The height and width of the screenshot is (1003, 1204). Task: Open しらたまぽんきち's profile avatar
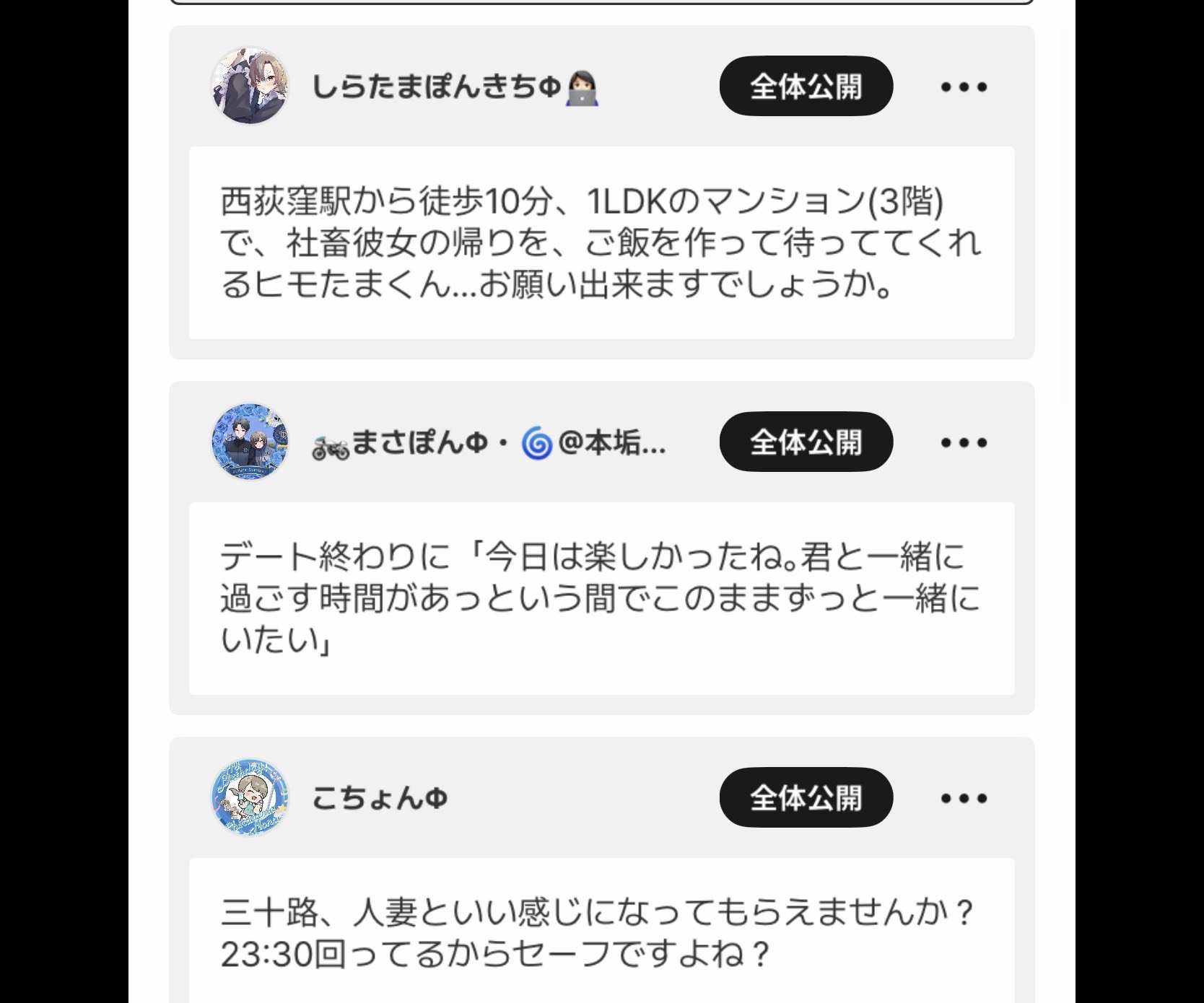tap(250, 87)
